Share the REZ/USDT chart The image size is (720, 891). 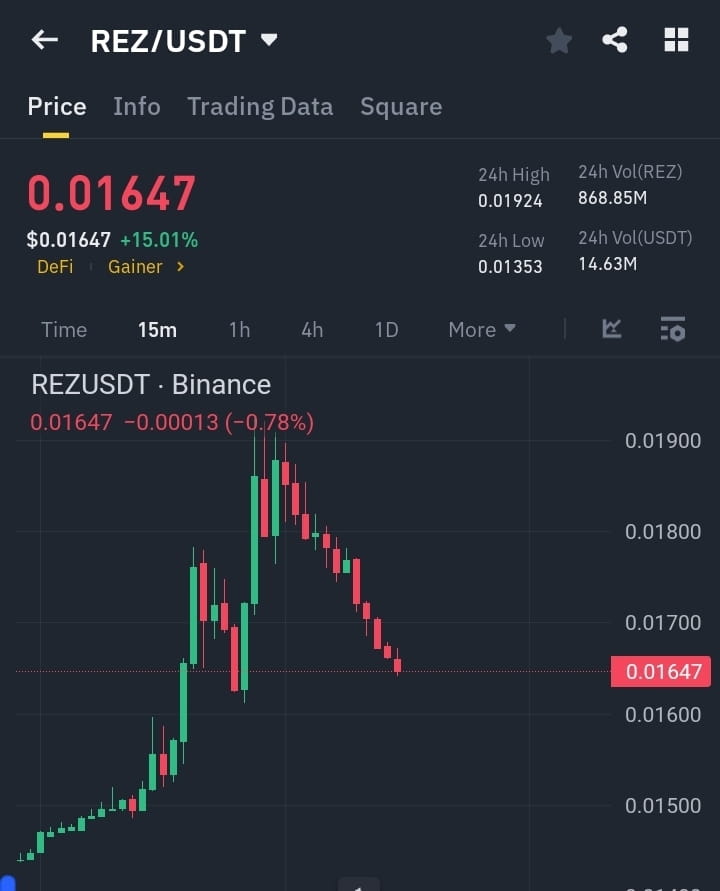tap(616, 40)
